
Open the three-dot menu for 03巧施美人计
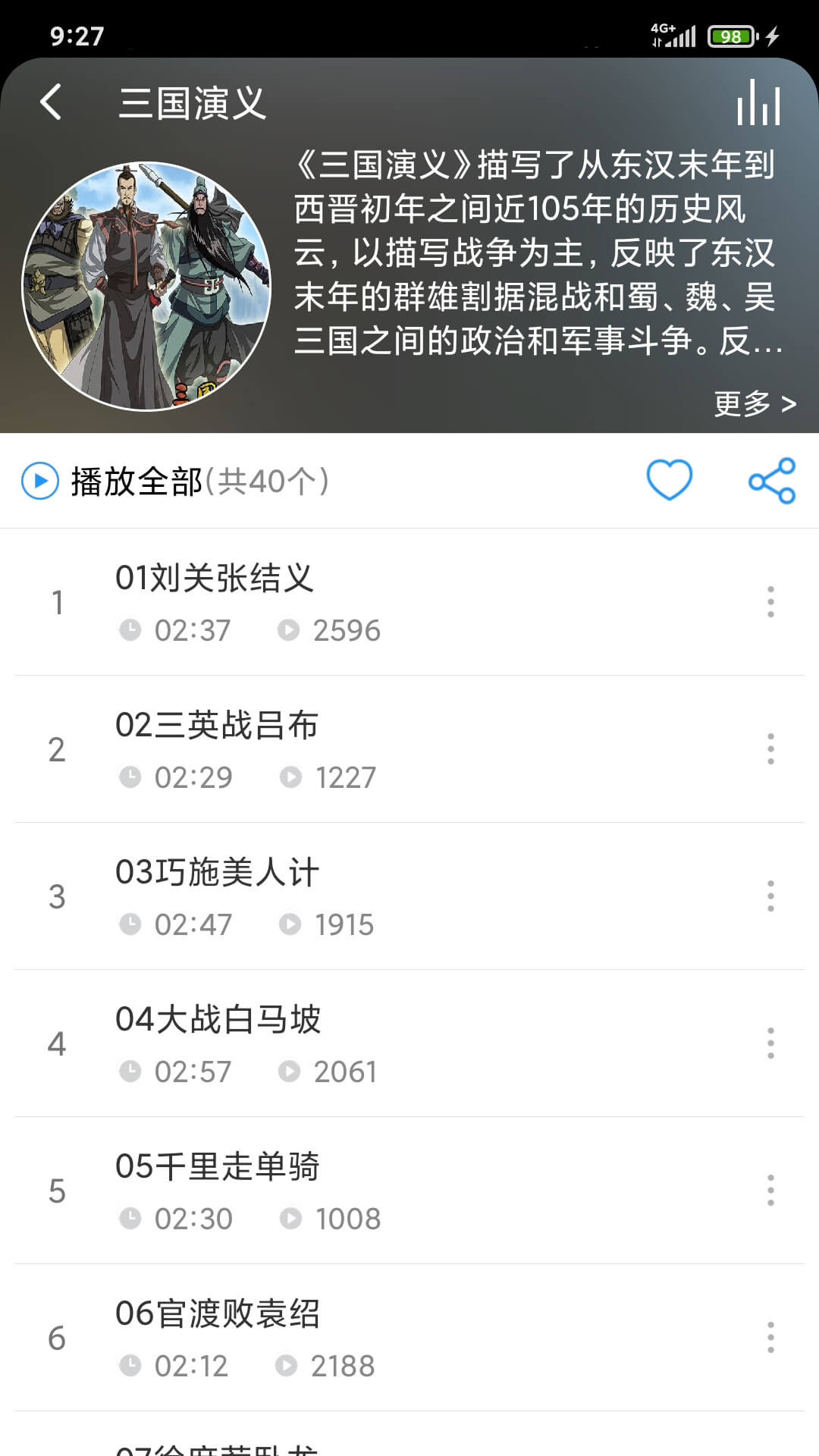(770, 896)
